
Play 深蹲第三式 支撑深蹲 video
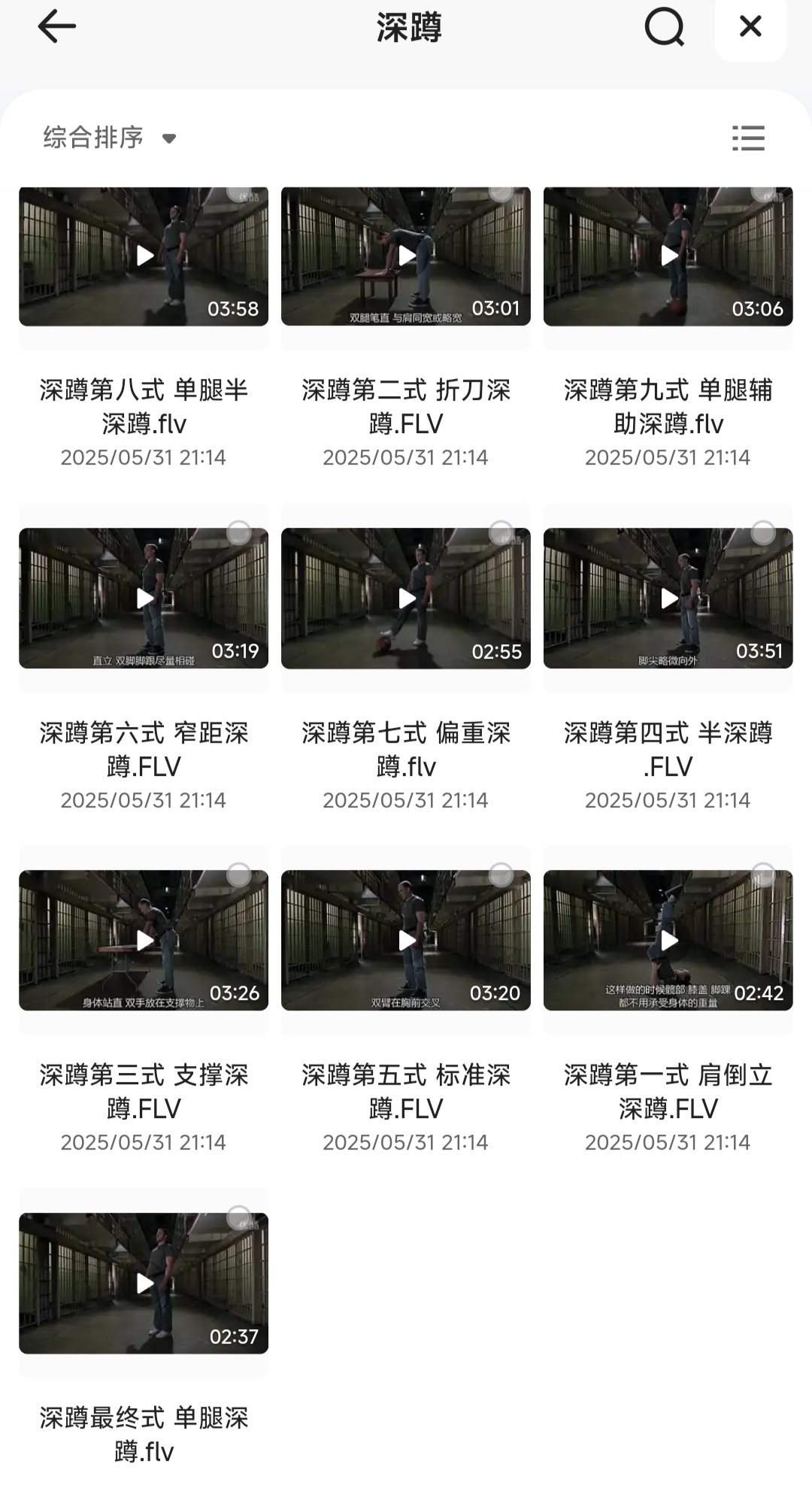point(144,940)
